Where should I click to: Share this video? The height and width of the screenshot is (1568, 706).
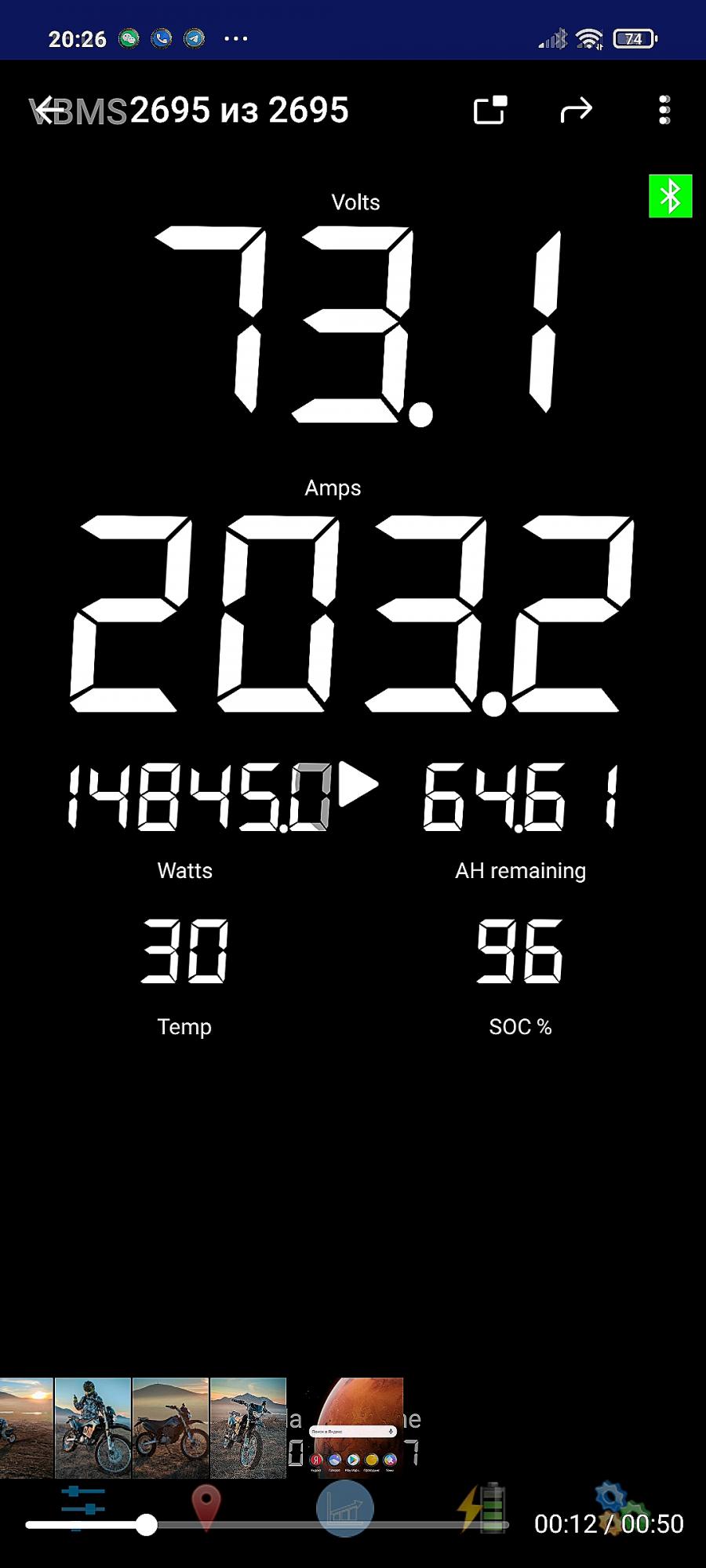(577, 111)
